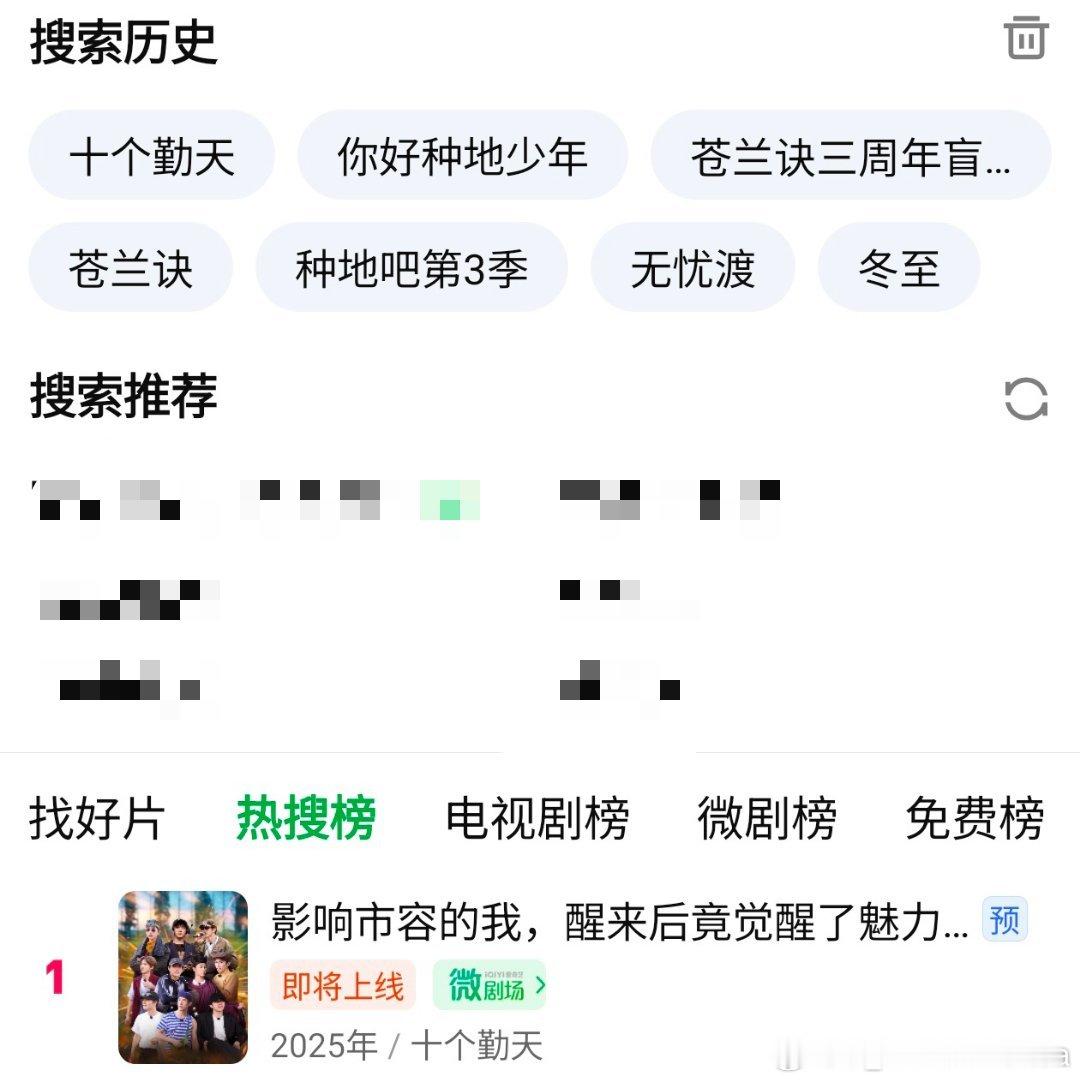Open the 免费榜 free list tab

(x=975, y=818)
